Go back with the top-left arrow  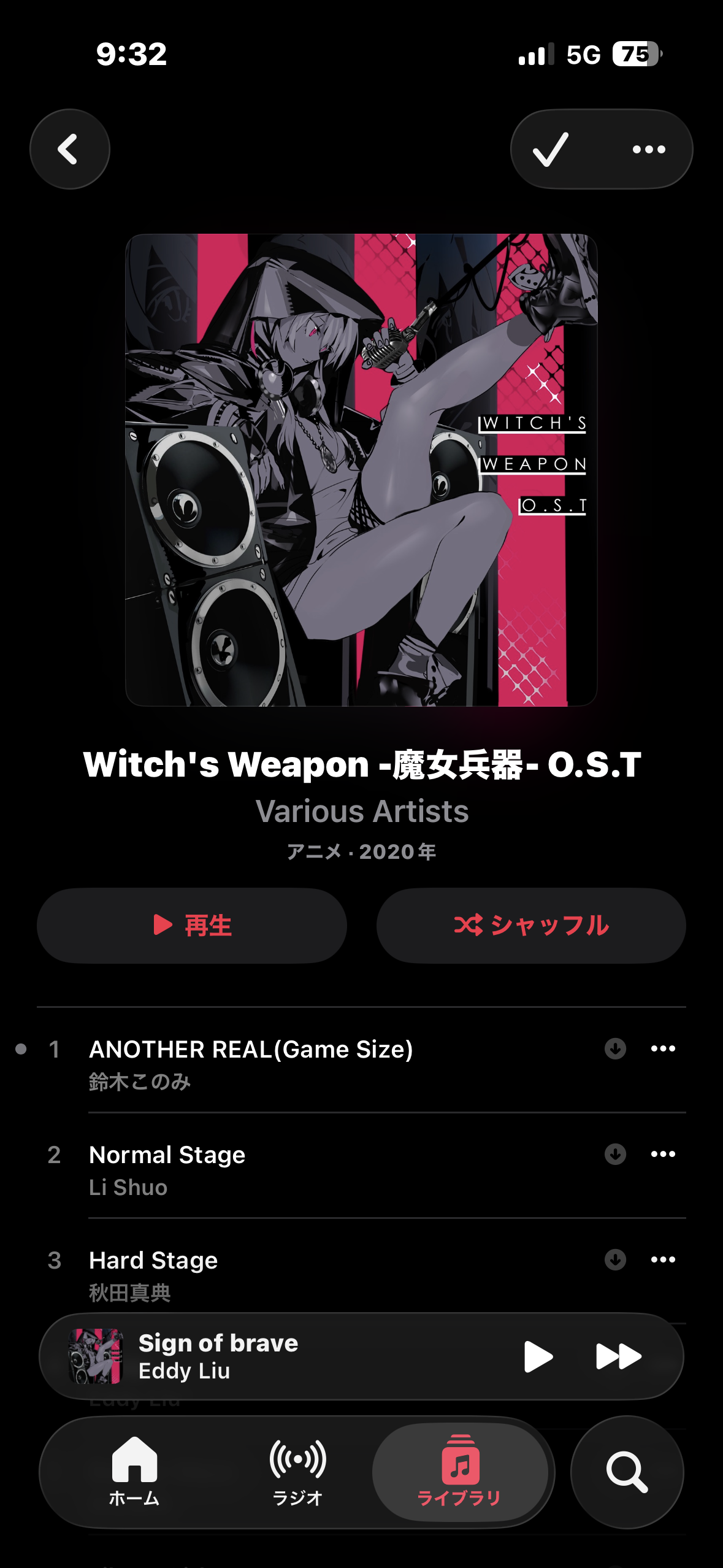pyautogui.click(x=70, y=149)
